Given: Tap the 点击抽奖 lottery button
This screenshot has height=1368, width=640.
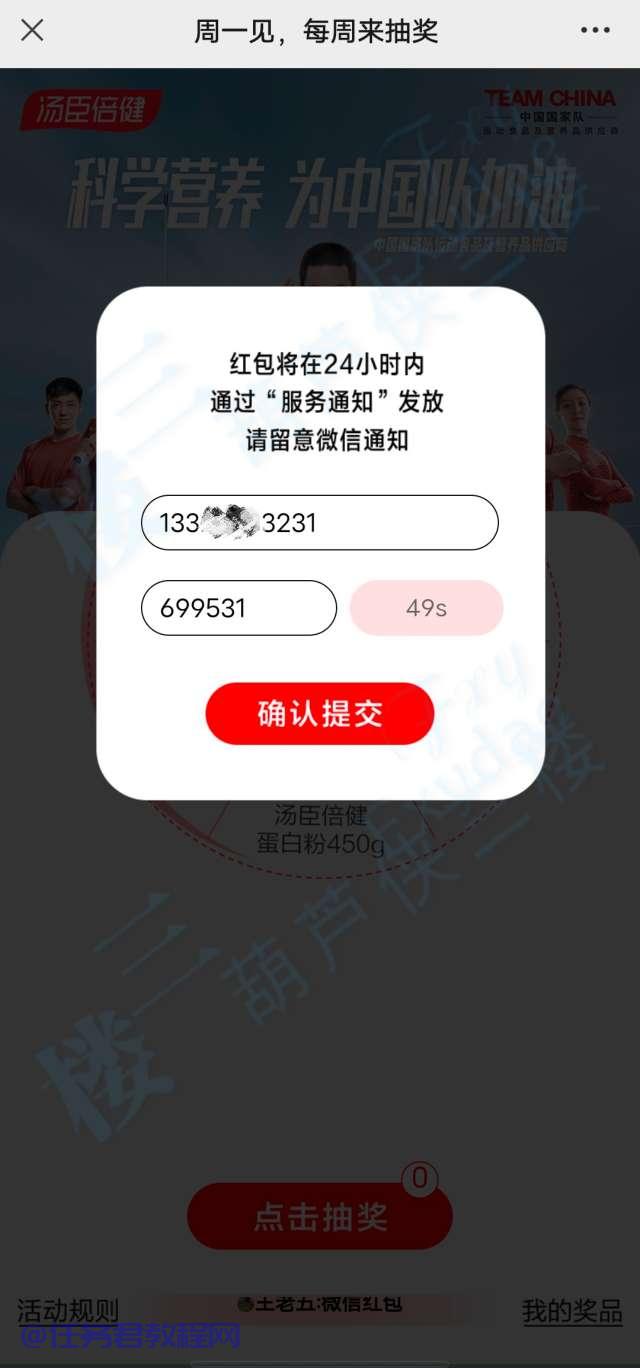Looking at the screenshot, I should [320, 1217].
